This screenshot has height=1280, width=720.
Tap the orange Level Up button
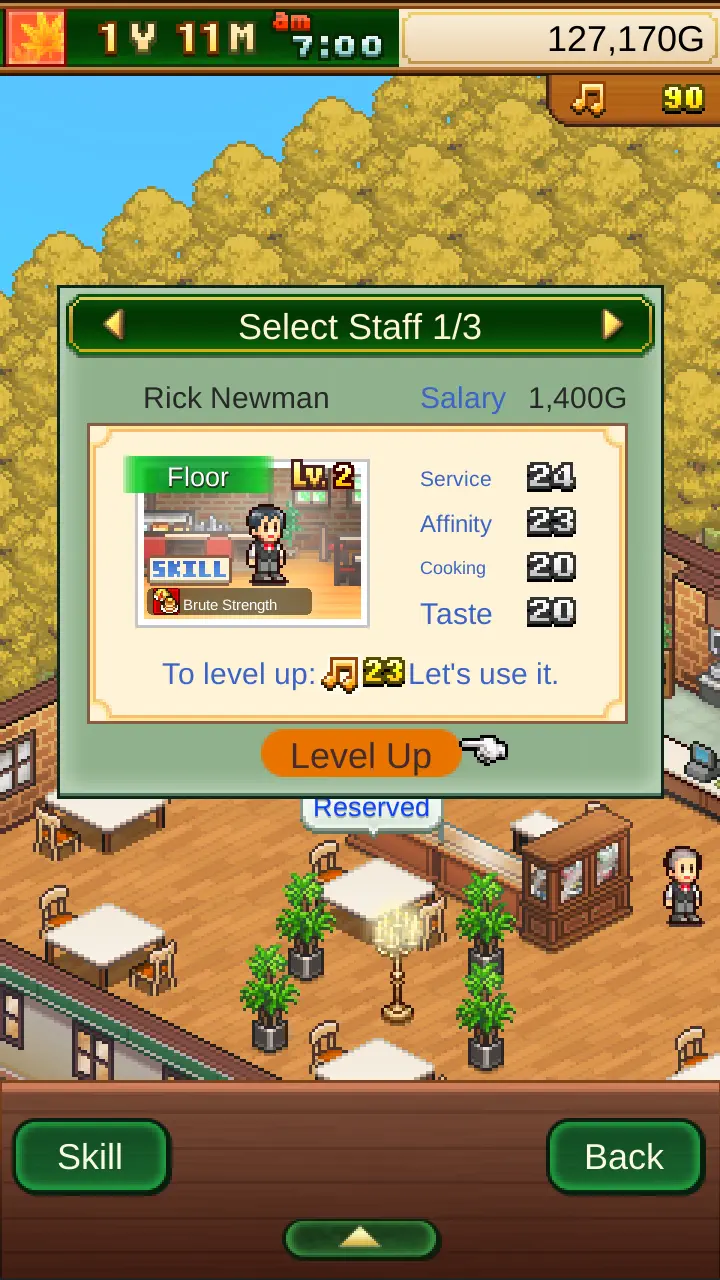click(x=361, y=756)
